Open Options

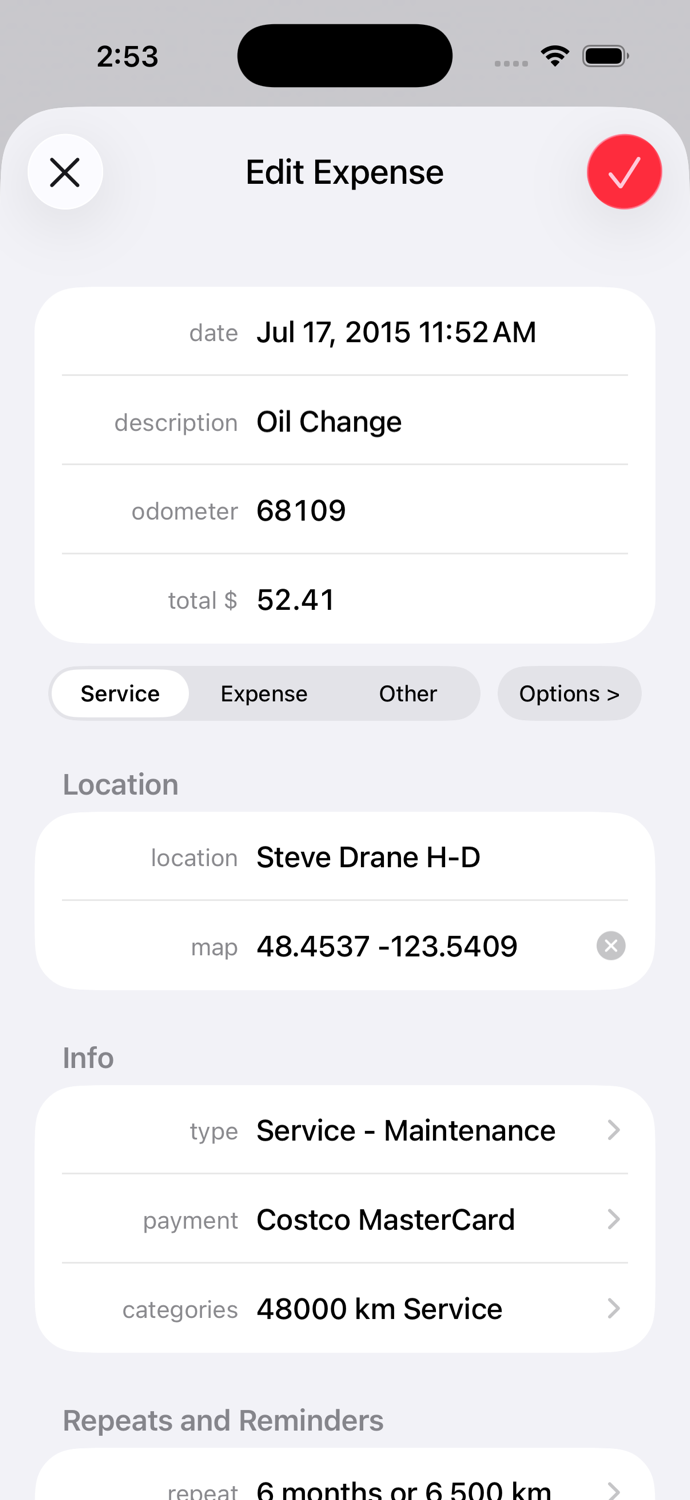pyautogui.click(x=569, y=693)
